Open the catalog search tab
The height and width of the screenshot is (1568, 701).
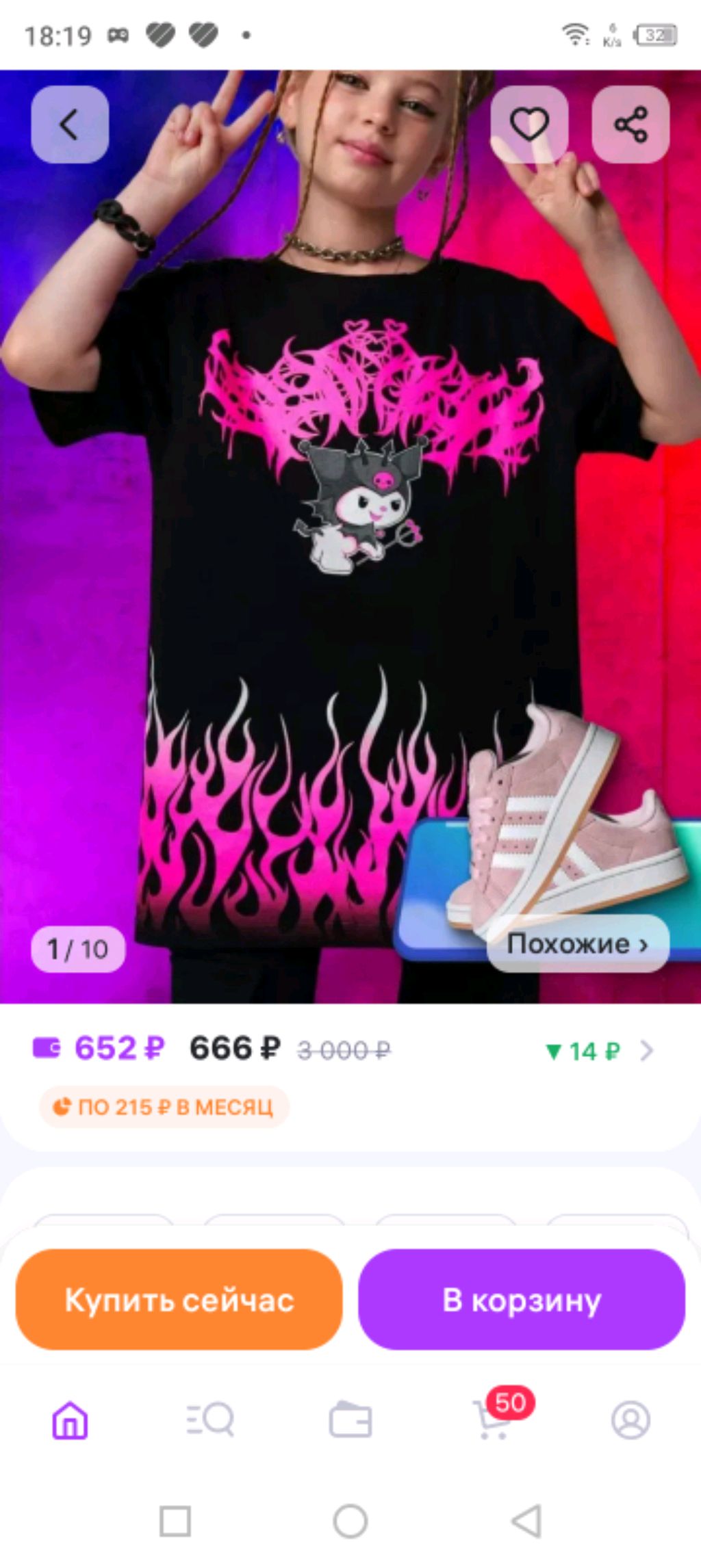pyautogui.click(x=210, y=1420)
